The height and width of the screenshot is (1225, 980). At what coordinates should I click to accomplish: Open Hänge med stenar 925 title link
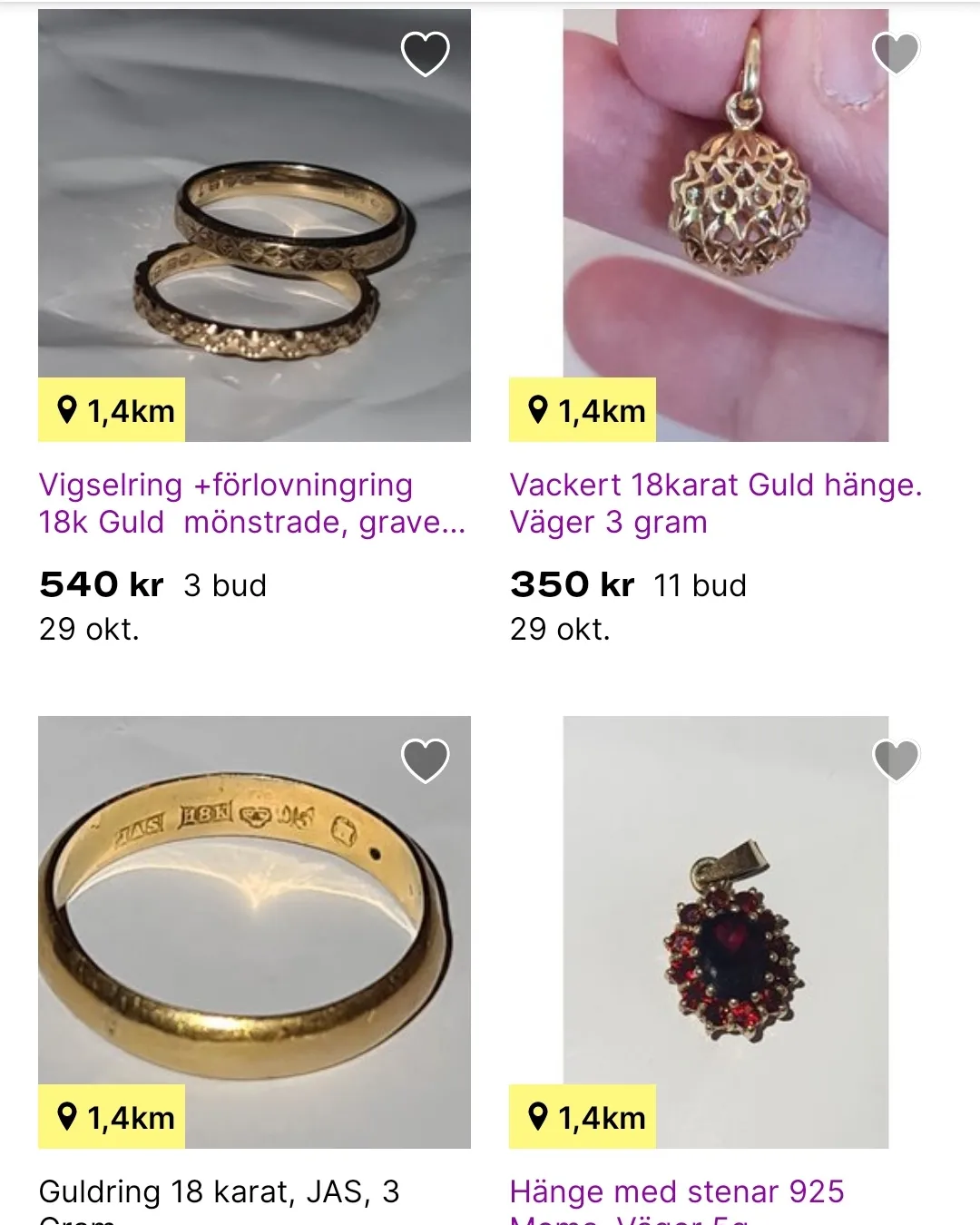[x=676, y=1192]
